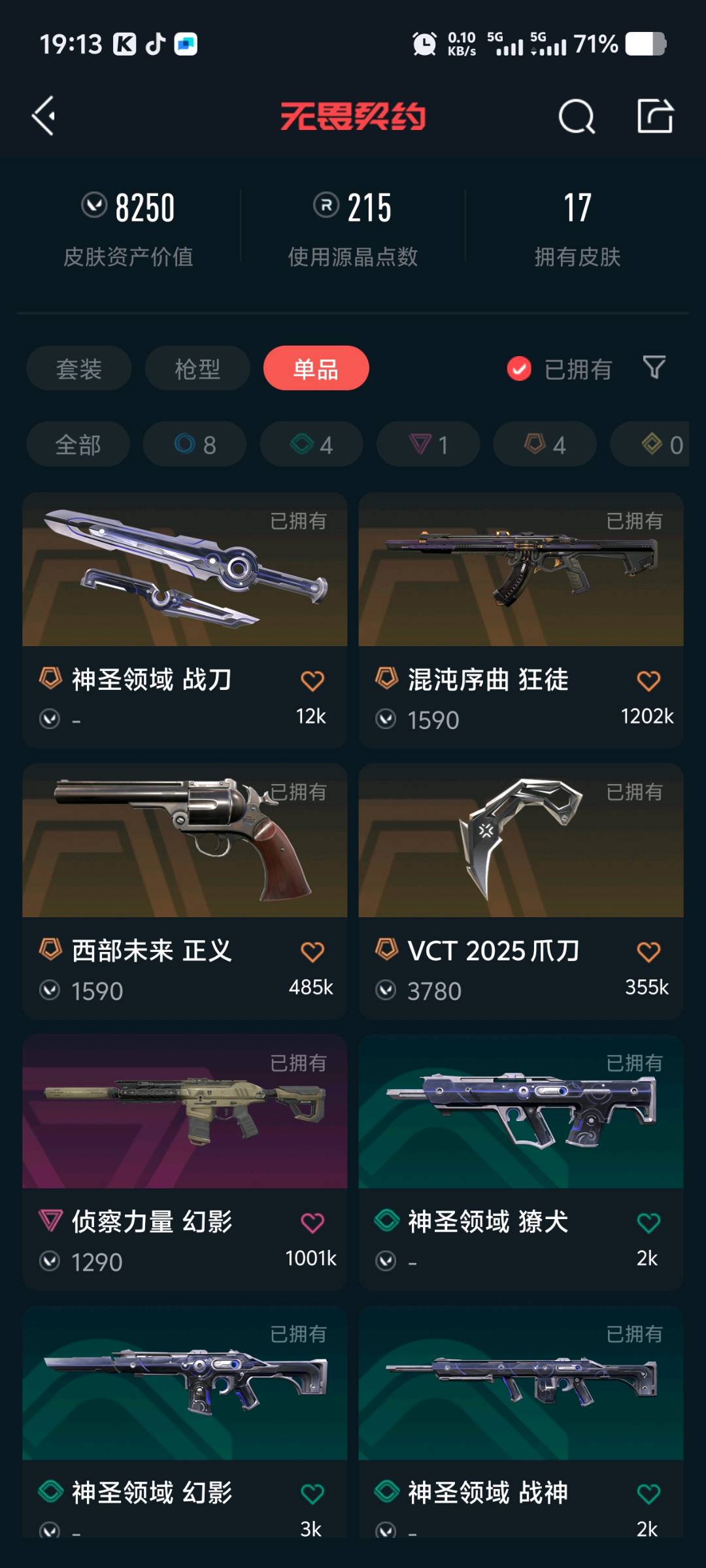Like the 神圣领域 獠犬 skin
Viewport: 706px width, 1568px height.
click(x=648, y=1222)
